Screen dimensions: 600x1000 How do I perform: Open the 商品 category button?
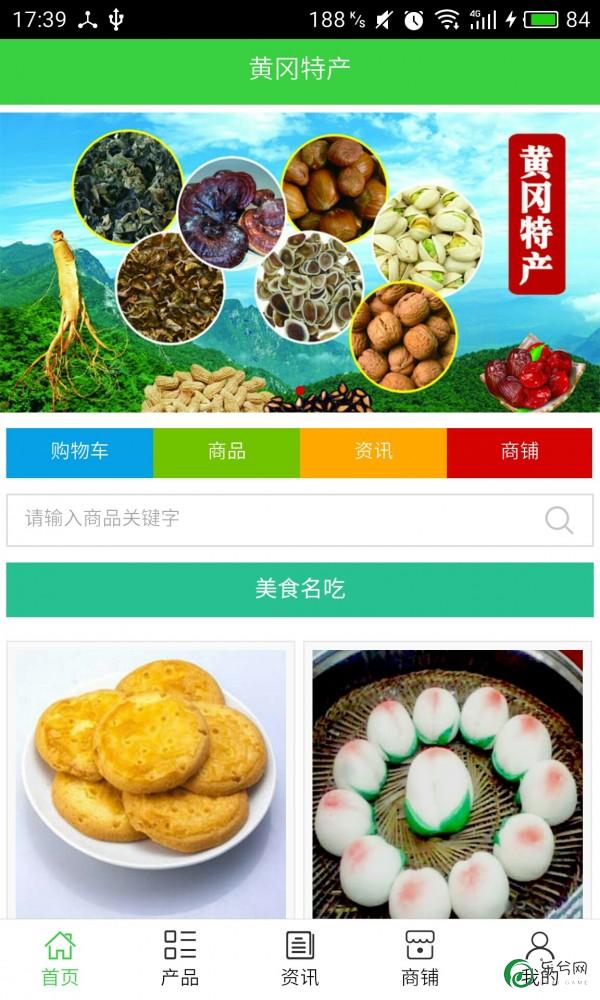point(227,452)
